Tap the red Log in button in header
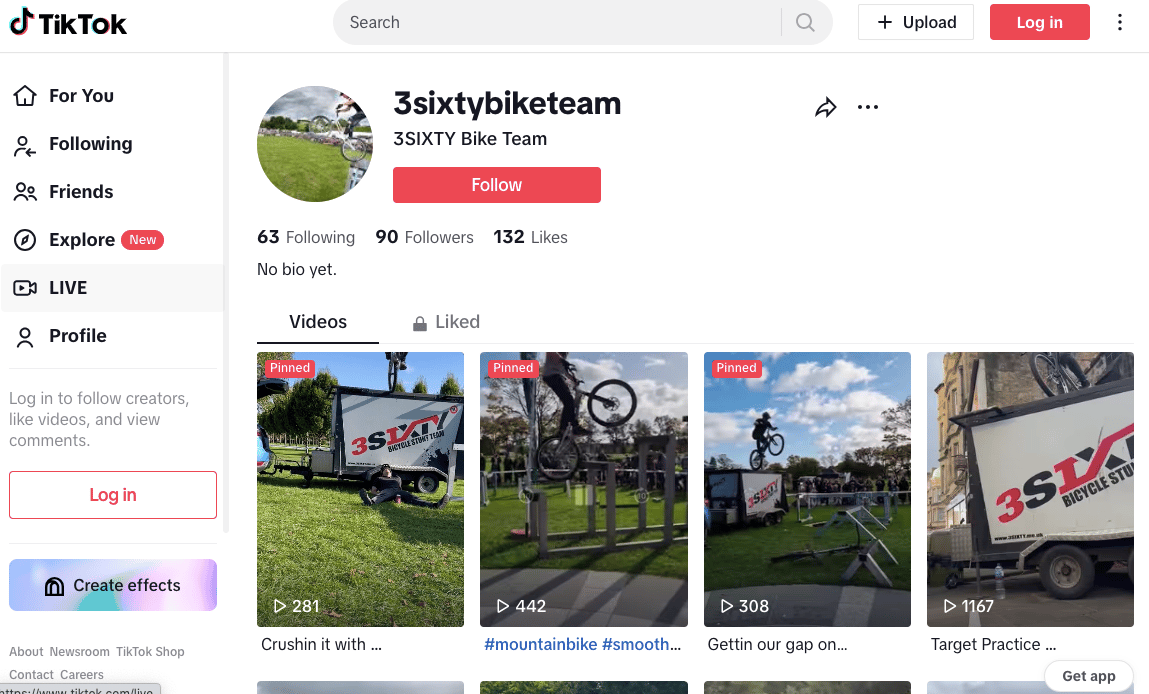This screenshot has width=1149, height=694. pyautogui.click(x=1039, y=23)
